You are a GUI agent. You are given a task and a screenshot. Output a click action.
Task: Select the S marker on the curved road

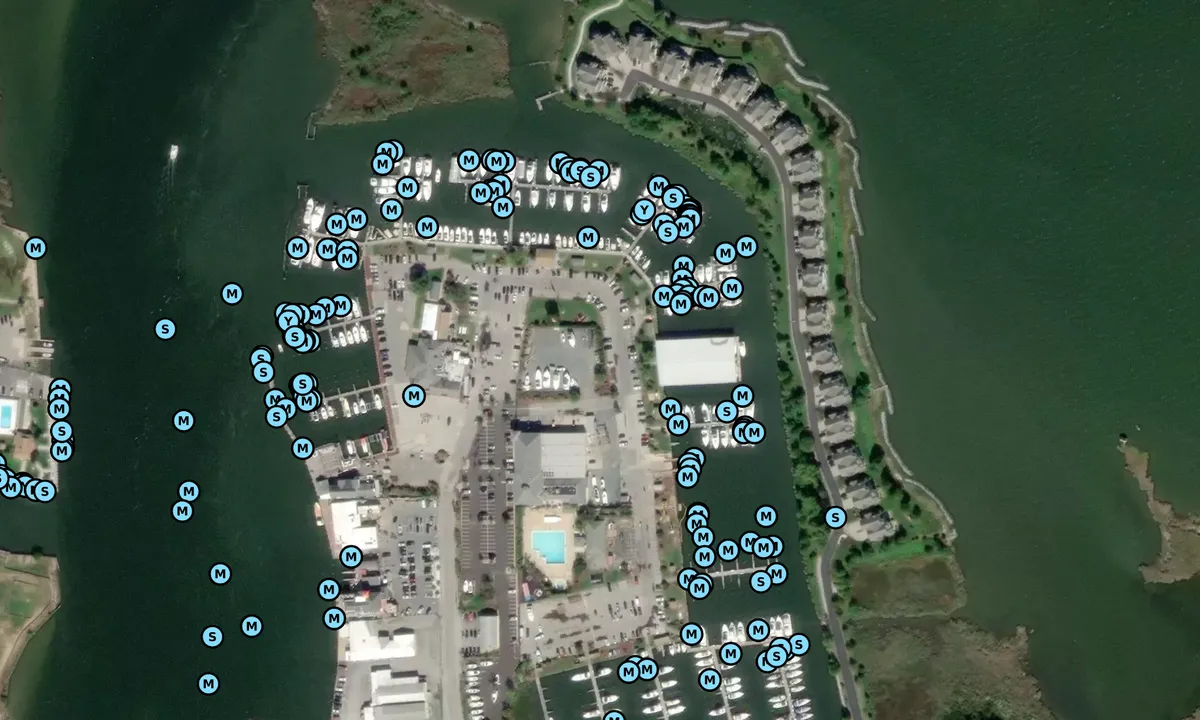[x=835, y=517]
